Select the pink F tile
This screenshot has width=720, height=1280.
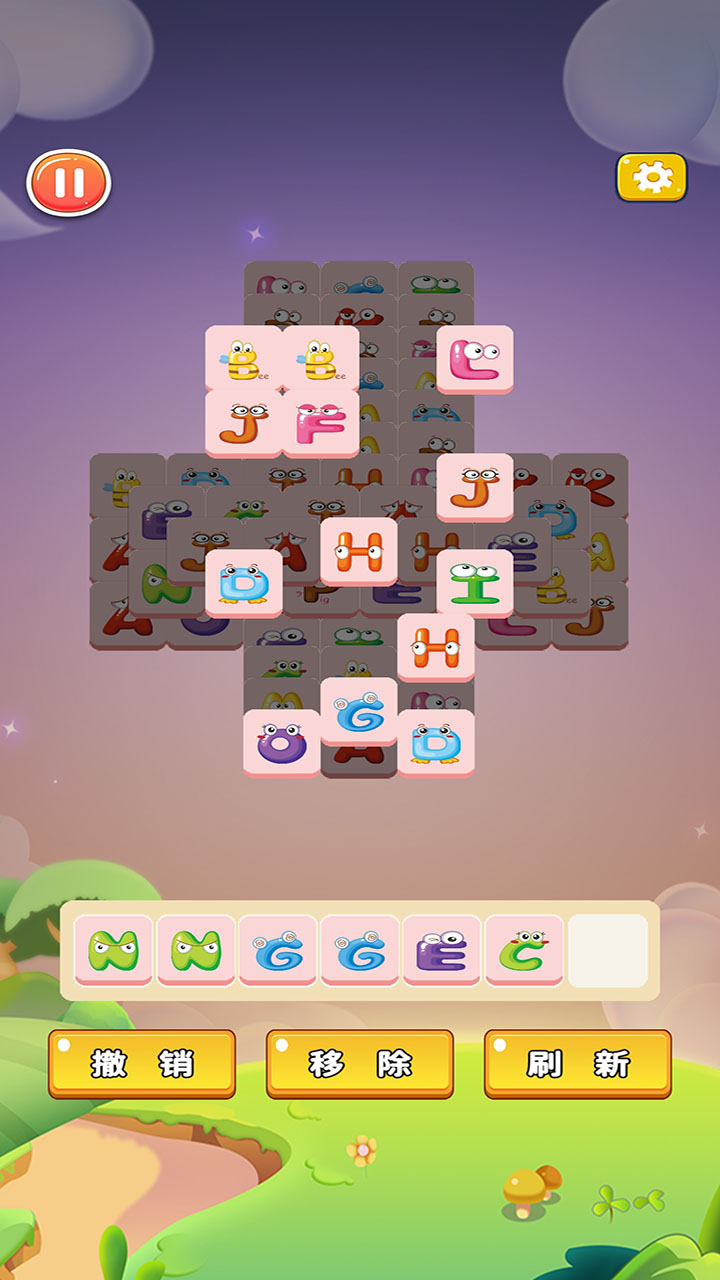click(x=321, y=423)
